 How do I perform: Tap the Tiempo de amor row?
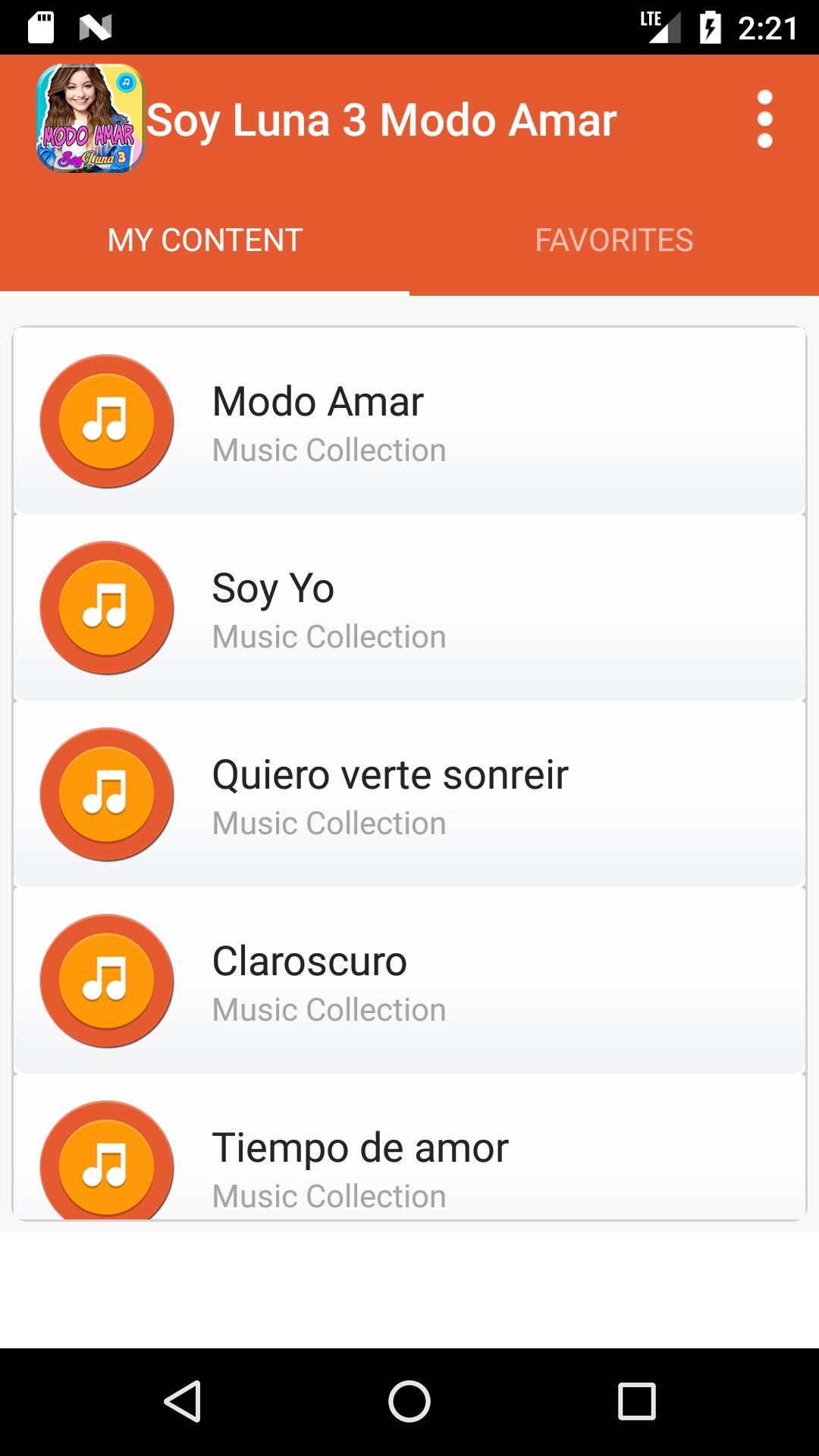pyautogui.click(x=409, y=1147)
